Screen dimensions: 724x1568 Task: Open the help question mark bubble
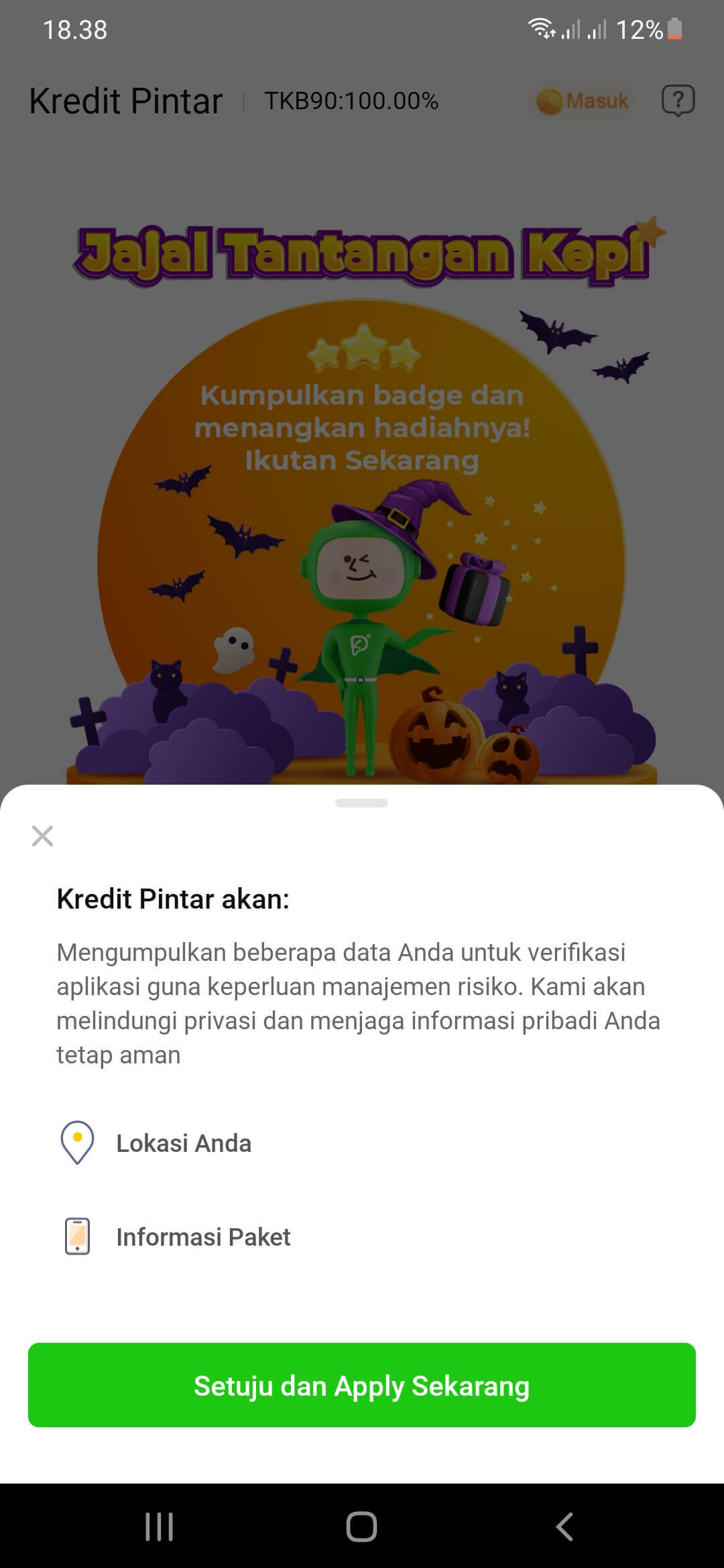pyautogui.click(x=679, y=101)
